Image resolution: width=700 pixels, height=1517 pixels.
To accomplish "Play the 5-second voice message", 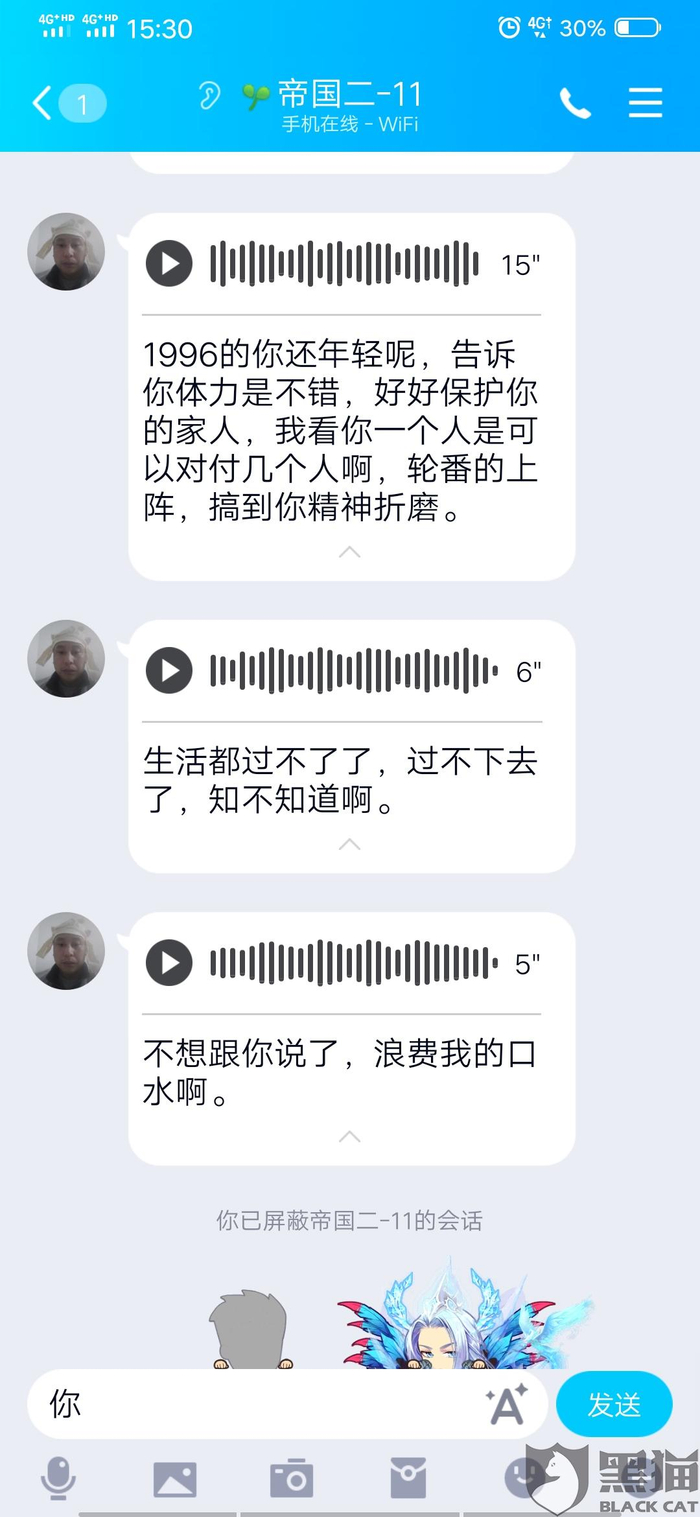I will 169,963.
